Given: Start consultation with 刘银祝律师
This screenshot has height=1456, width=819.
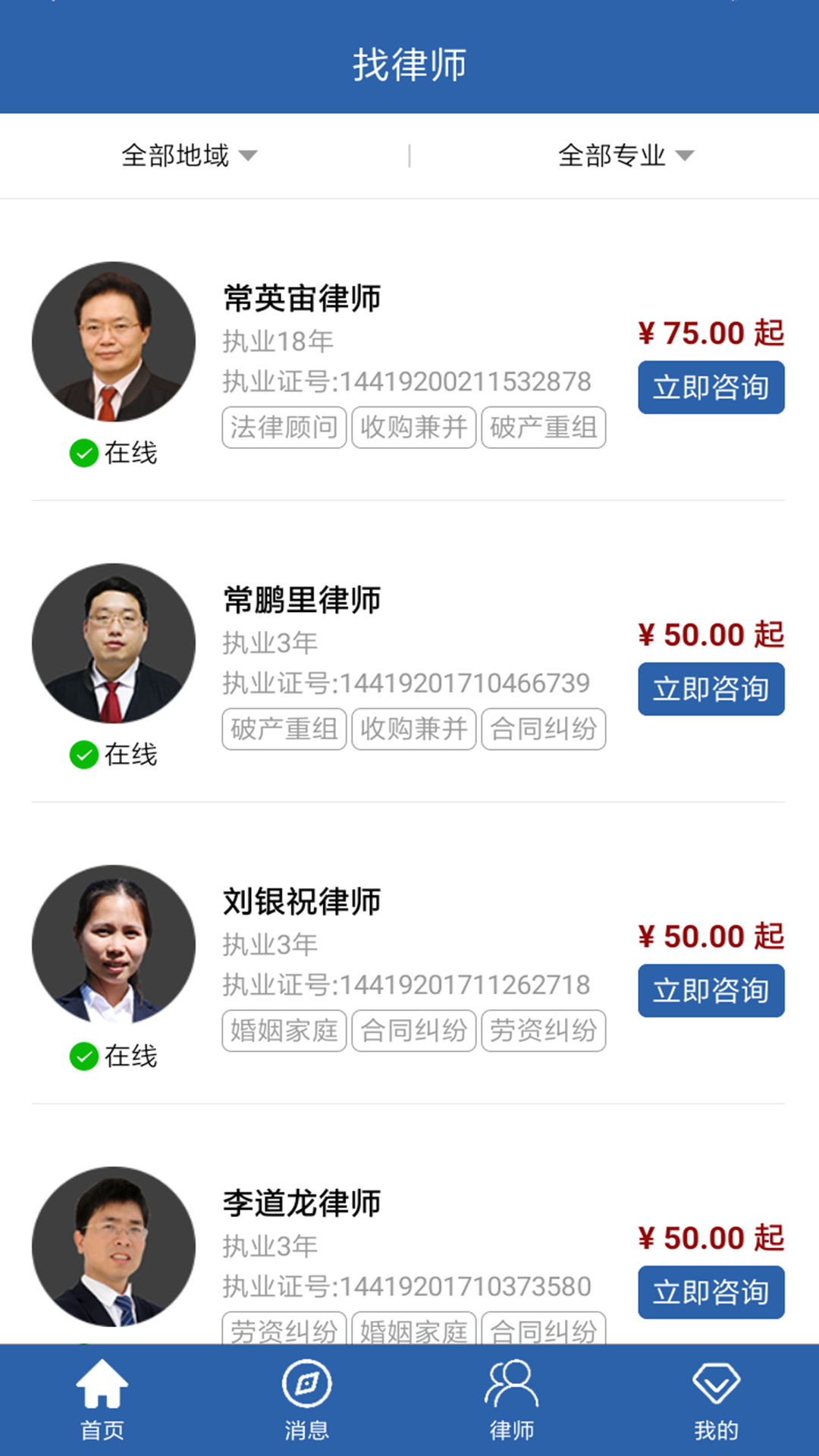Looking at the screenshot, I should click(711, 990).
